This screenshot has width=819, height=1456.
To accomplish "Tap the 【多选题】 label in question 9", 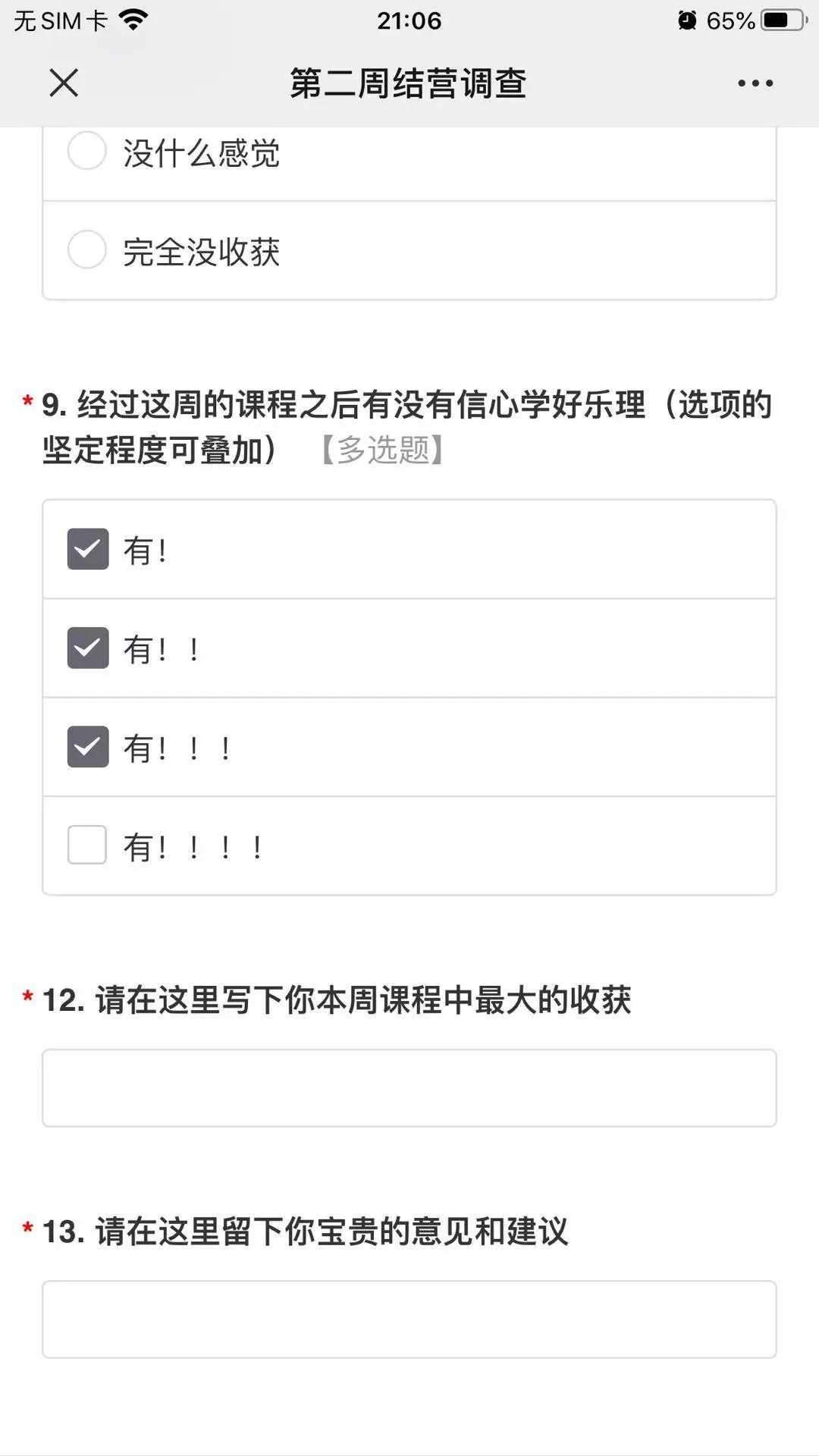I will tap(381, 452).
